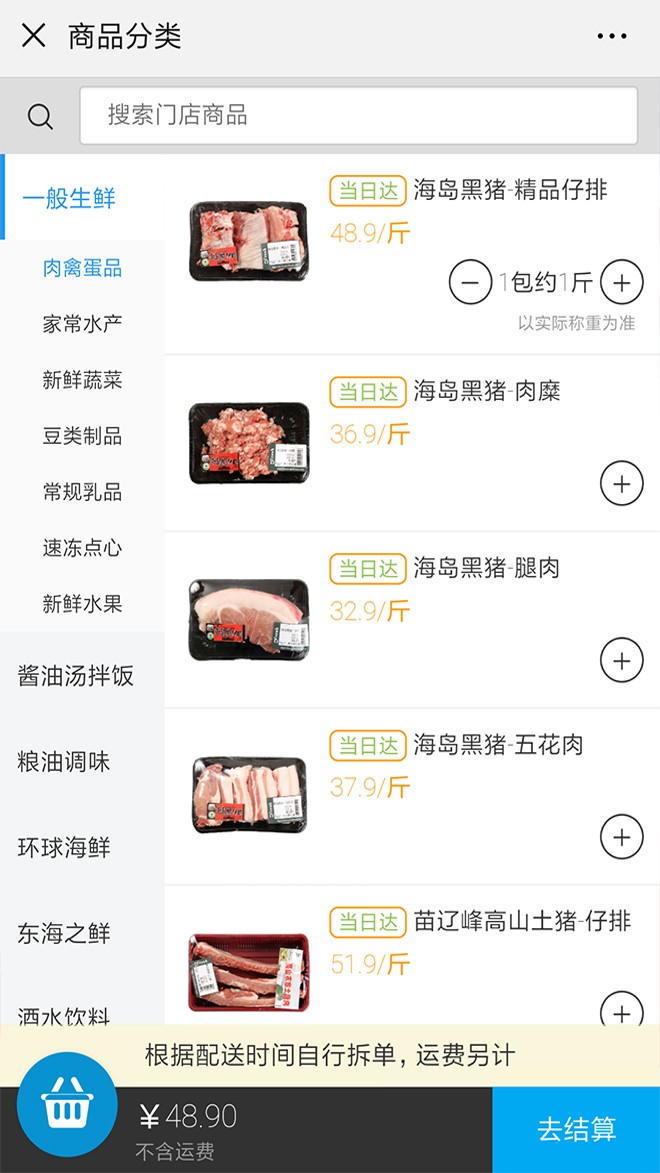Show the 常规乳品 subcategory
This screenshot has width=660, height=1173.
[82, 492]
